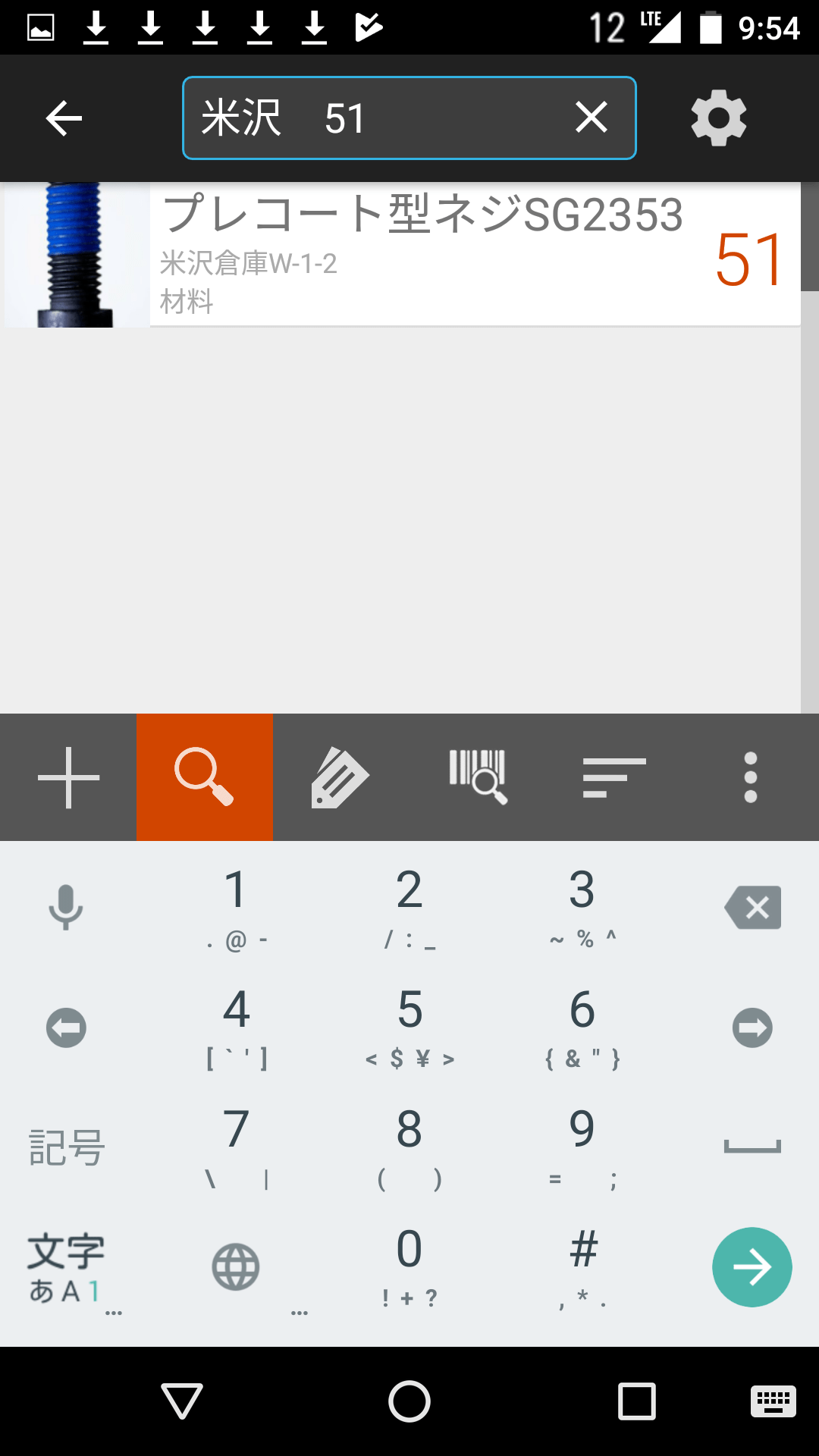Add a new item with the plus icon

click(x=68, y=777)
